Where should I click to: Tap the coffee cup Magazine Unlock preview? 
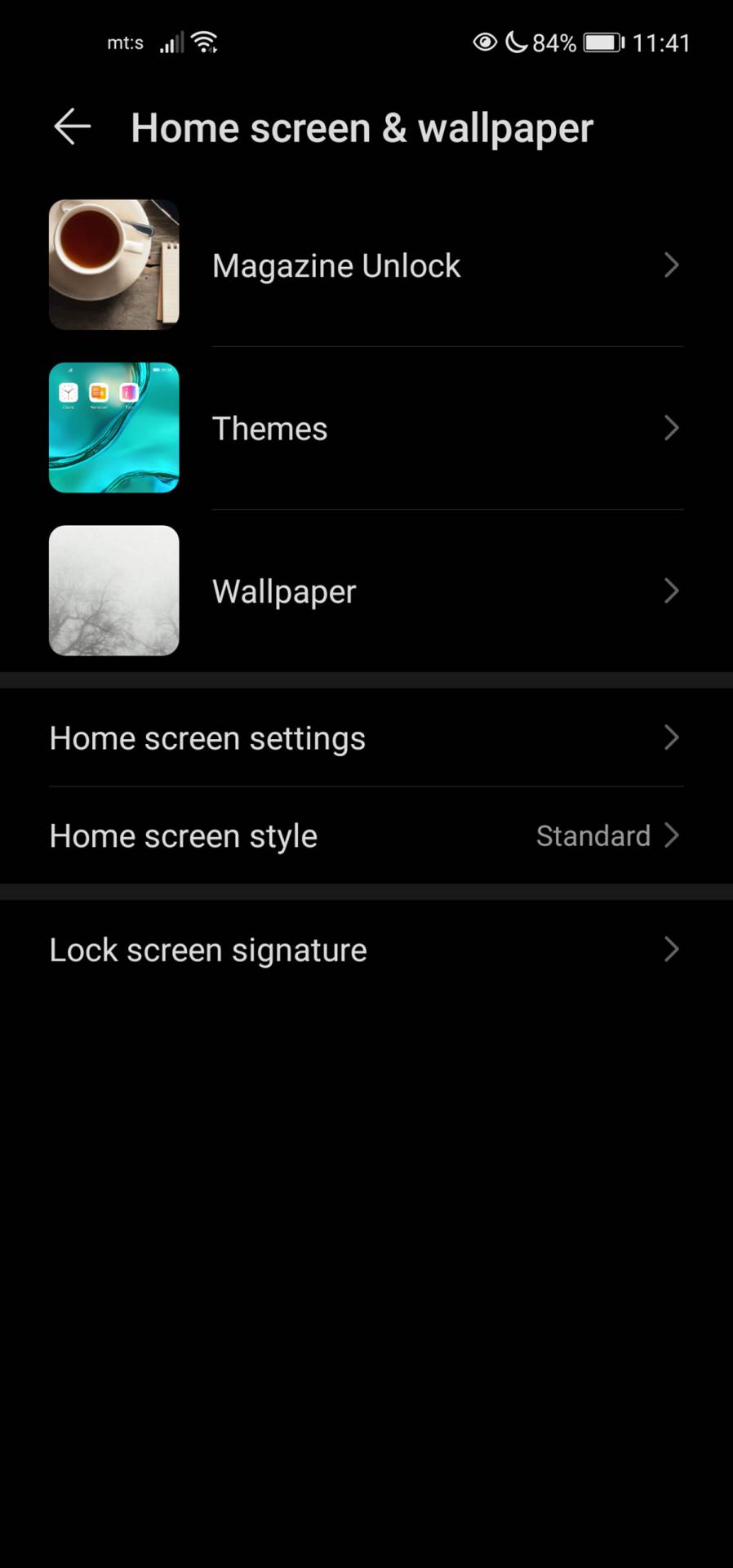(113, 265)
